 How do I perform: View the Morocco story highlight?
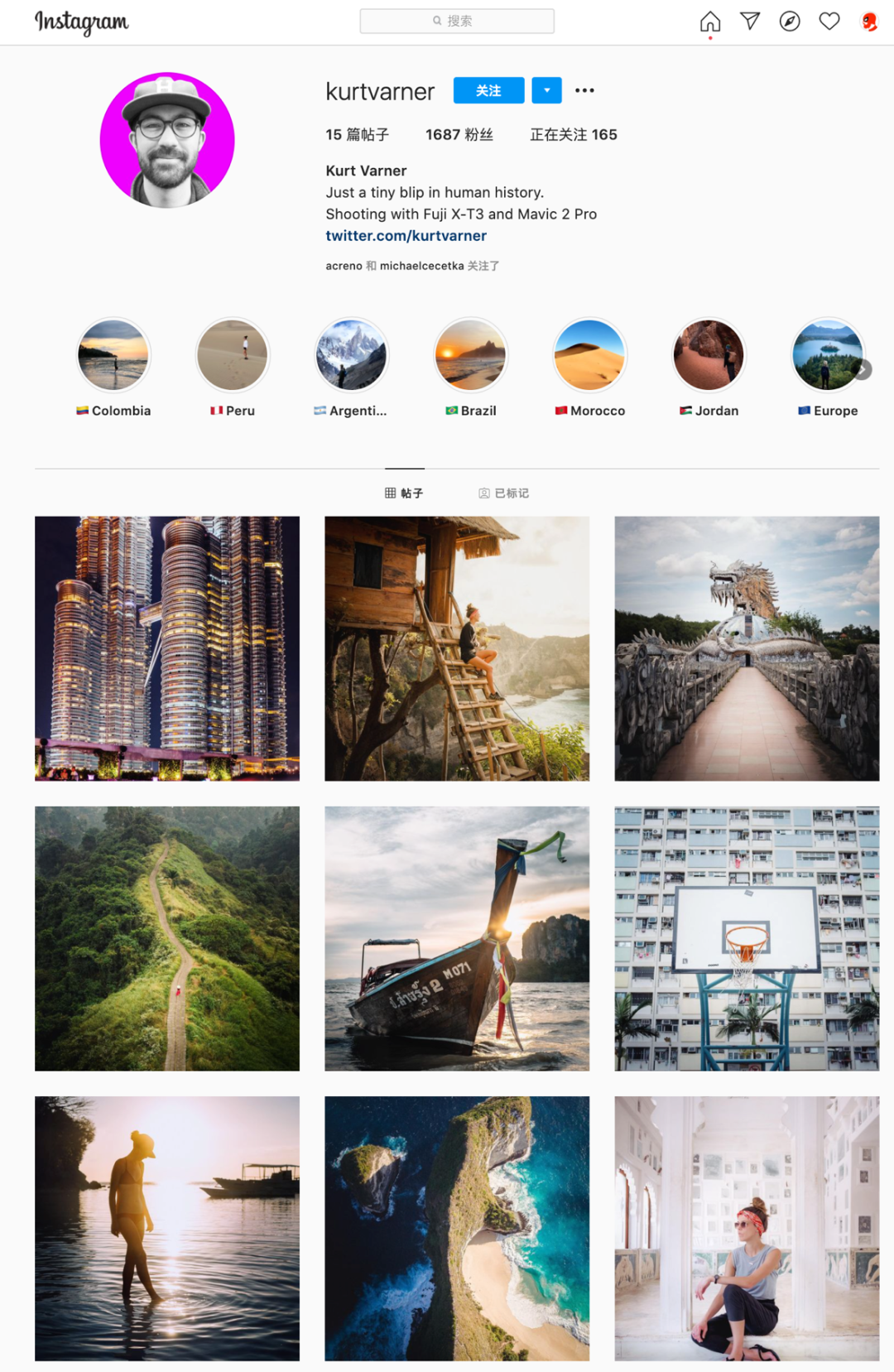click(x=589, y=355)
